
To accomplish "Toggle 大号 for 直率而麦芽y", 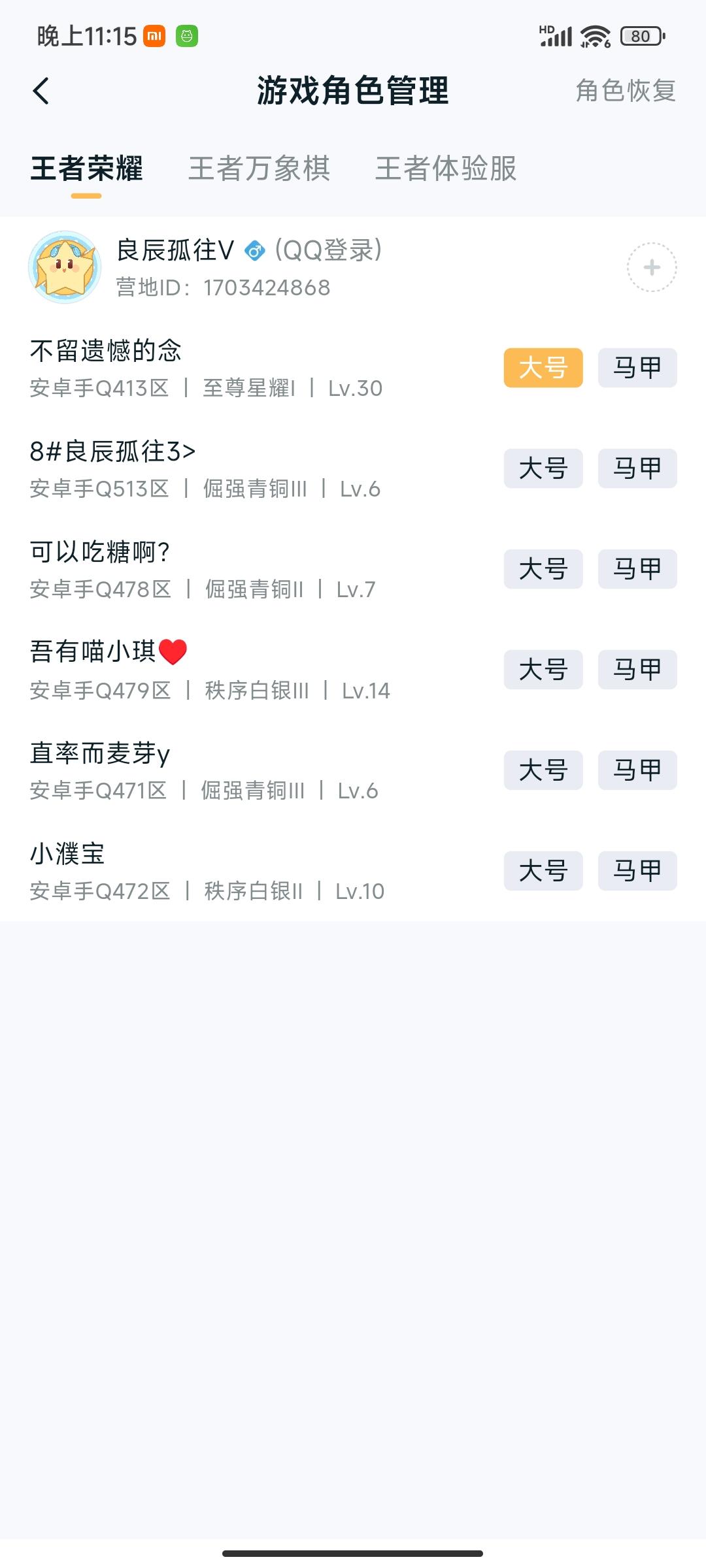I will [x=543, y=770].
